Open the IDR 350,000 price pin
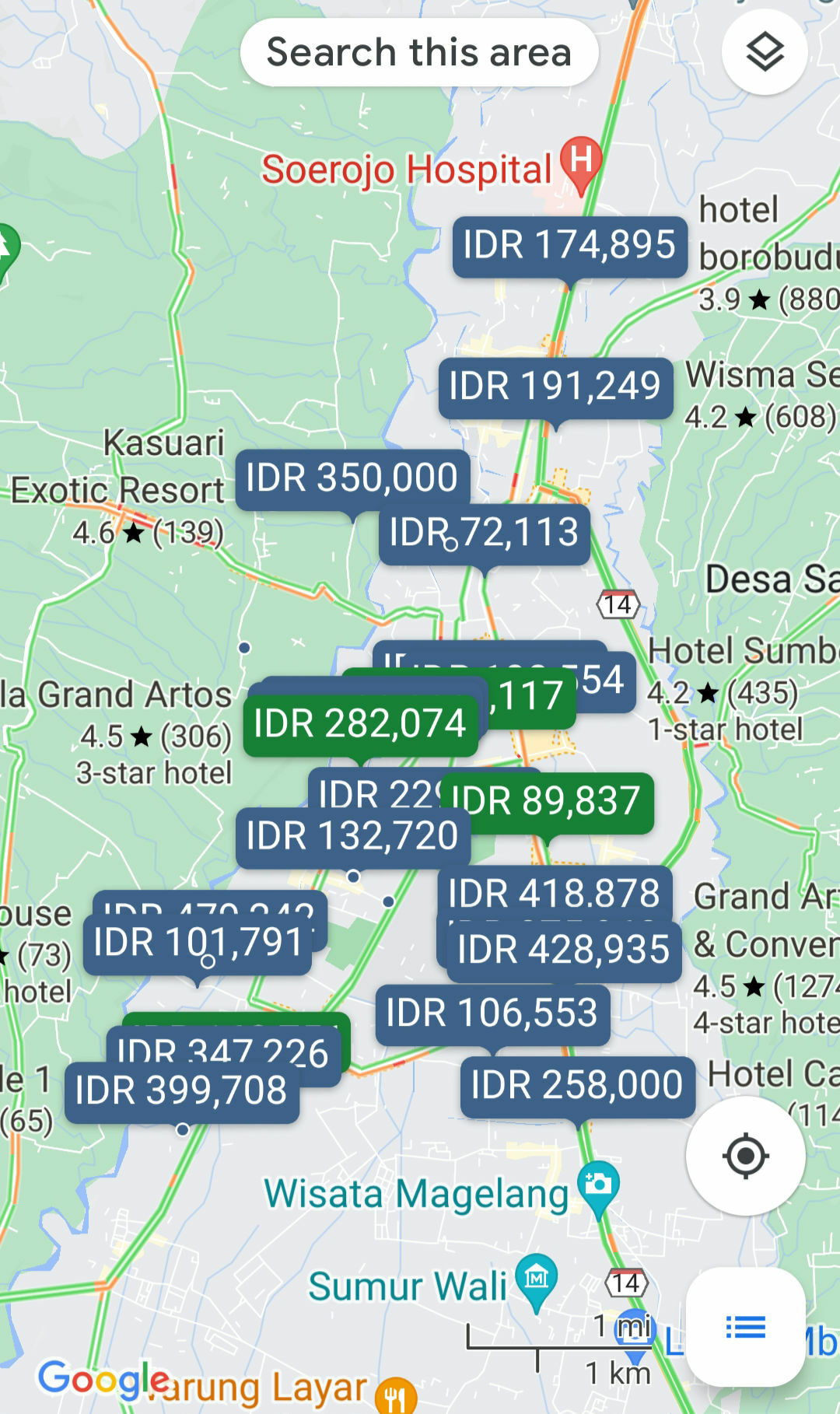The height and width of the screenshot is (1414, 840). [x=352, y=478]
